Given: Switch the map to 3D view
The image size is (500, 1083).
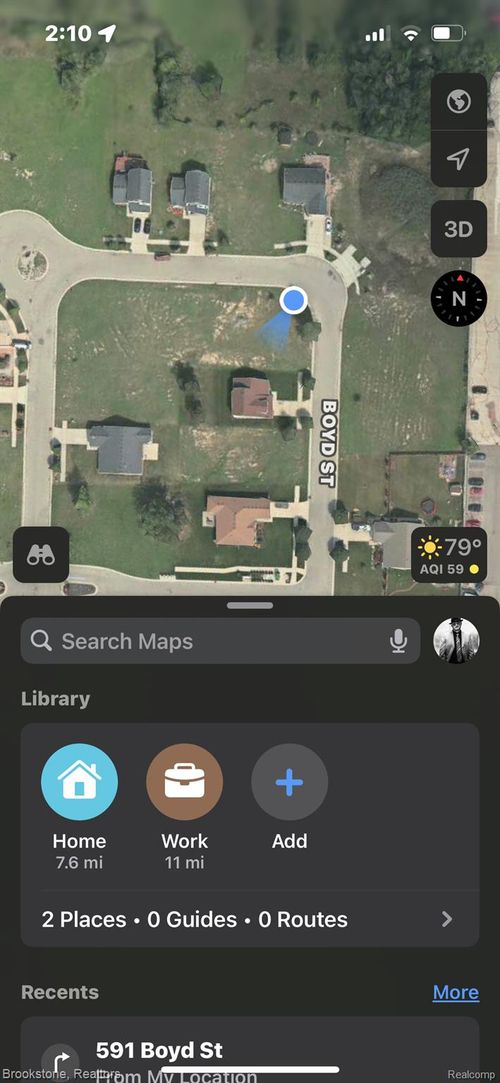Looking at the screenshot, I should 459,229.
